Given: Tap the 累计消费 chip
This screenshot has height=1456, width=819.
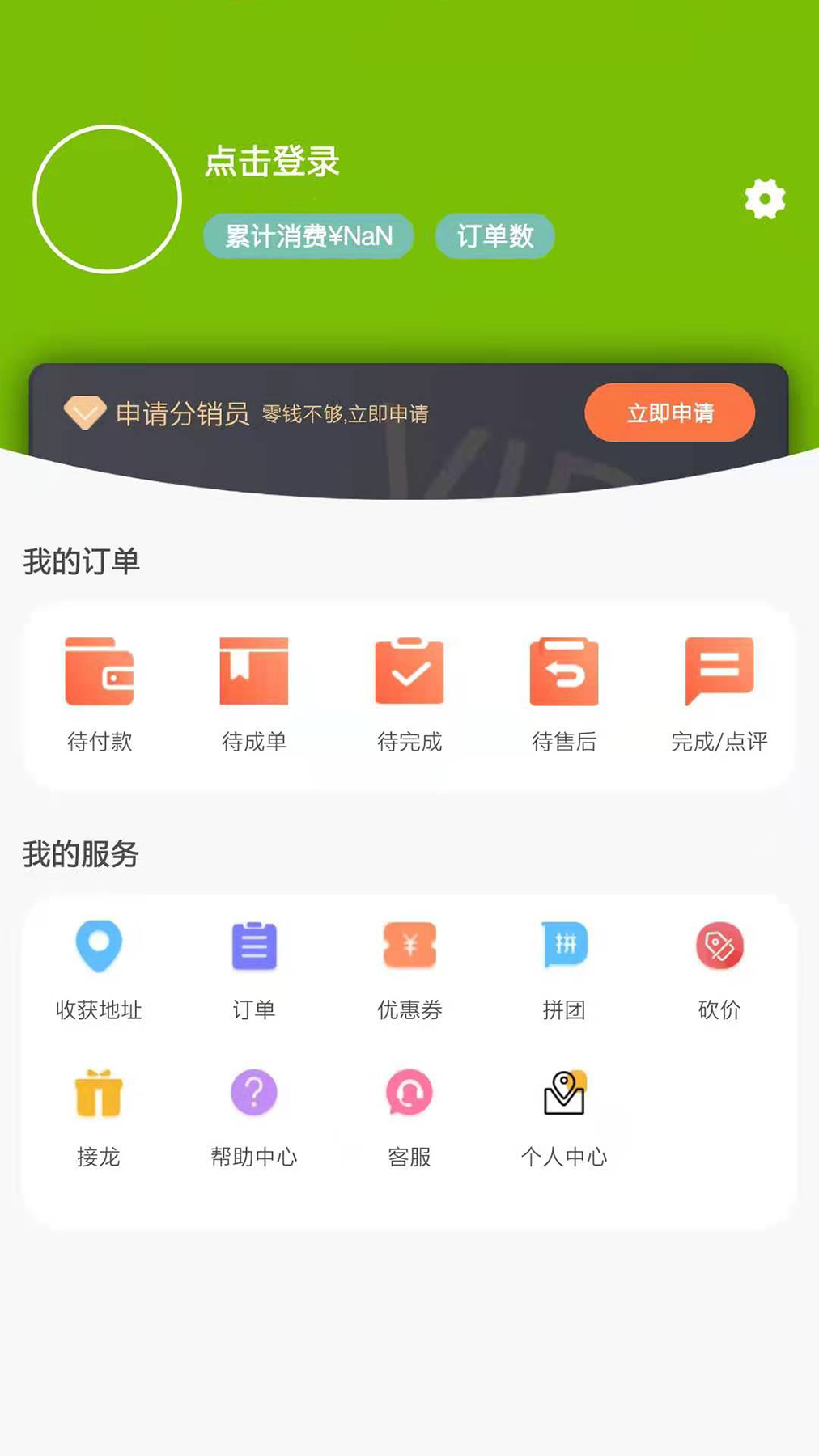Looking at the screenshot, I should pyautogui.click(x=308, y=236).
